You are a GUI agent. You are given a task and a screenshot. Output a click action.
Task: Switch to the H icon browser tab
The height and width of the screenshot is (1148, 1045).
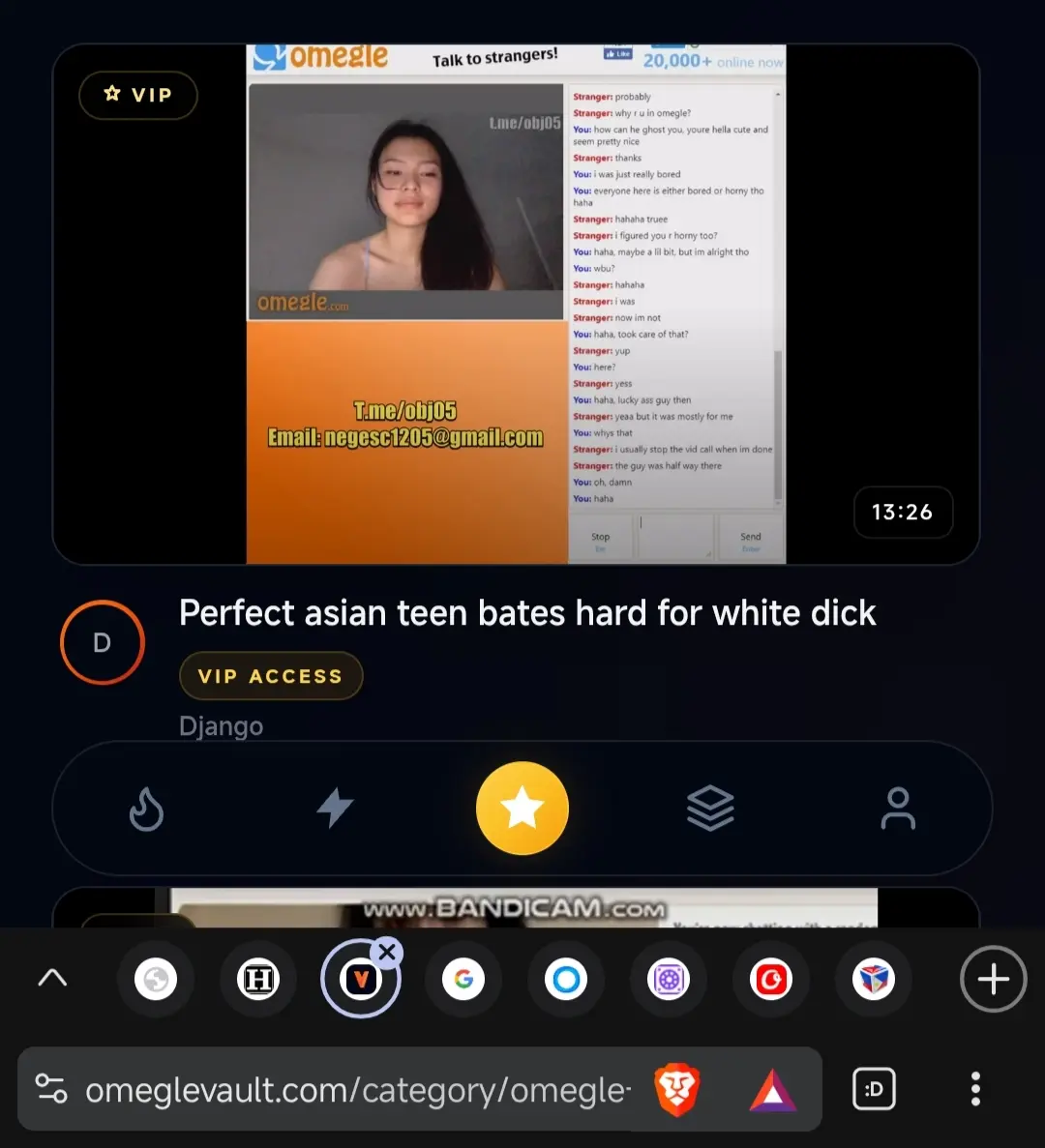tap(258, 979)
